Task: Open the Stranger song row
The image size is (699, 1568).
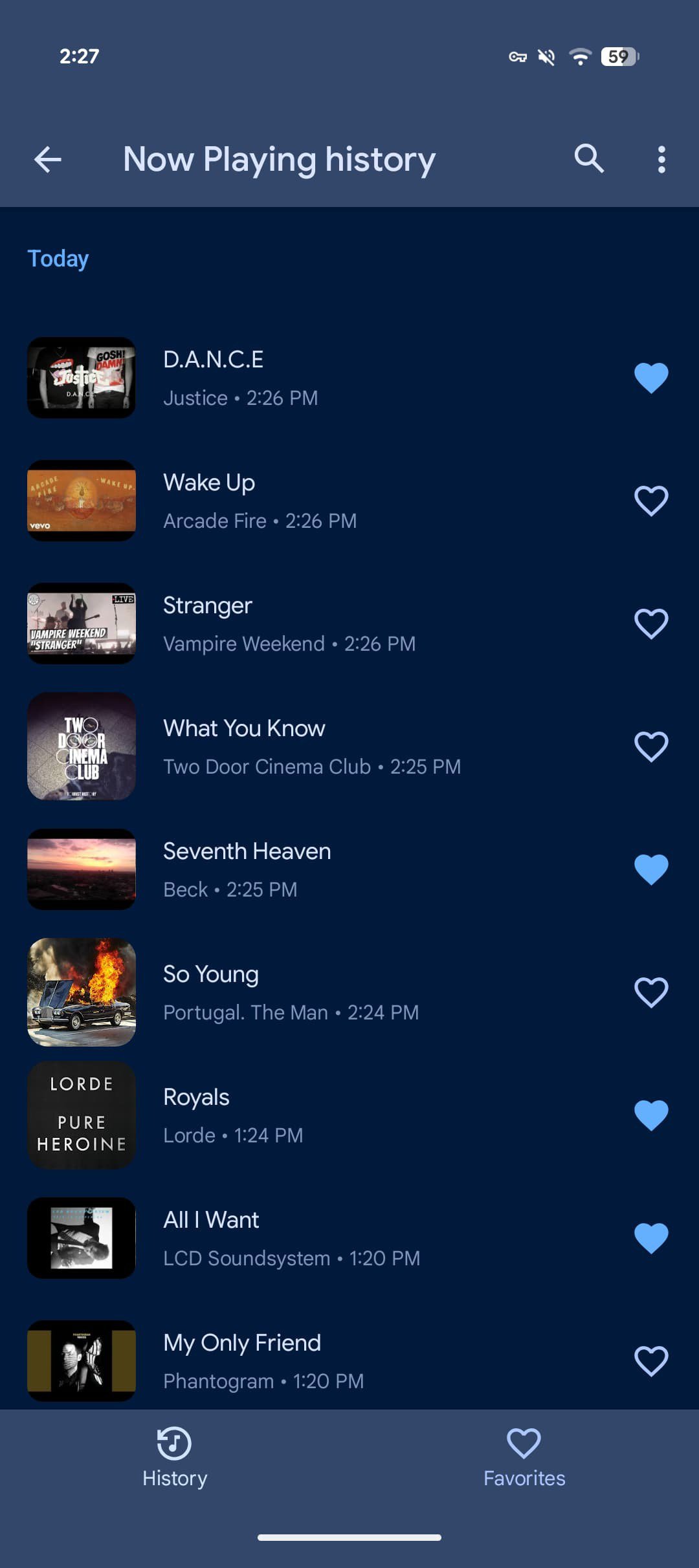Action: 324,624
